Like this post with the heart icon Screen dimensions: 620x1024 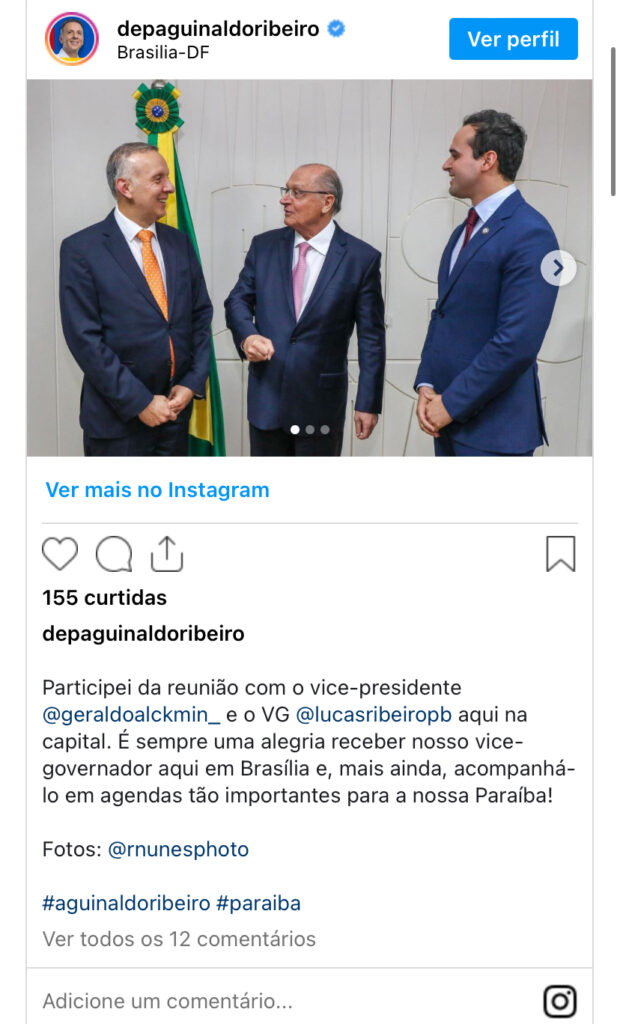coord(60,554)
